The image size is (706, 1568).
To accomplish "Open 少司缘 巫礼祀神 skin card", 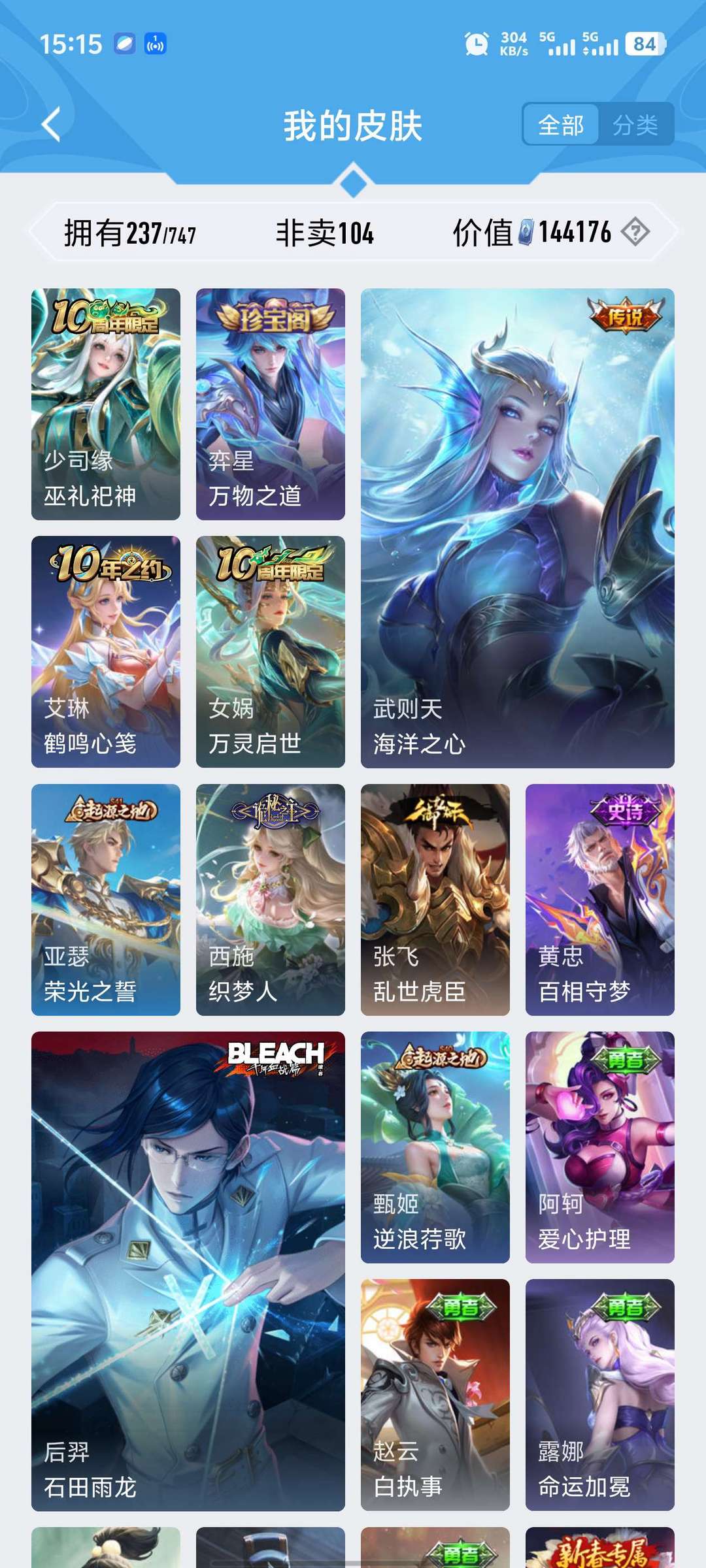I will 106,404.
